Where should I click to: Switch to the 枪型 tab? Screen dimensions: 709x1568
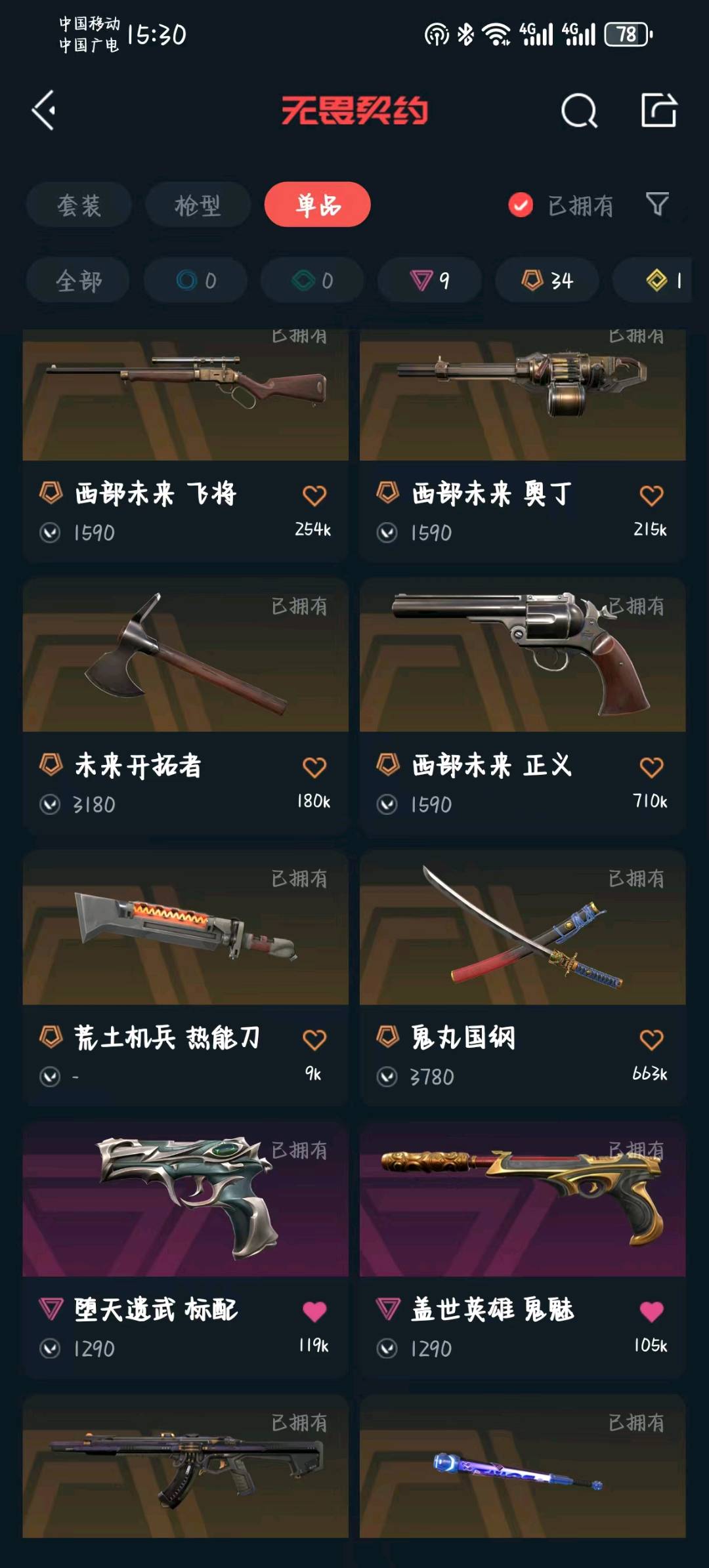coord(198,205)
